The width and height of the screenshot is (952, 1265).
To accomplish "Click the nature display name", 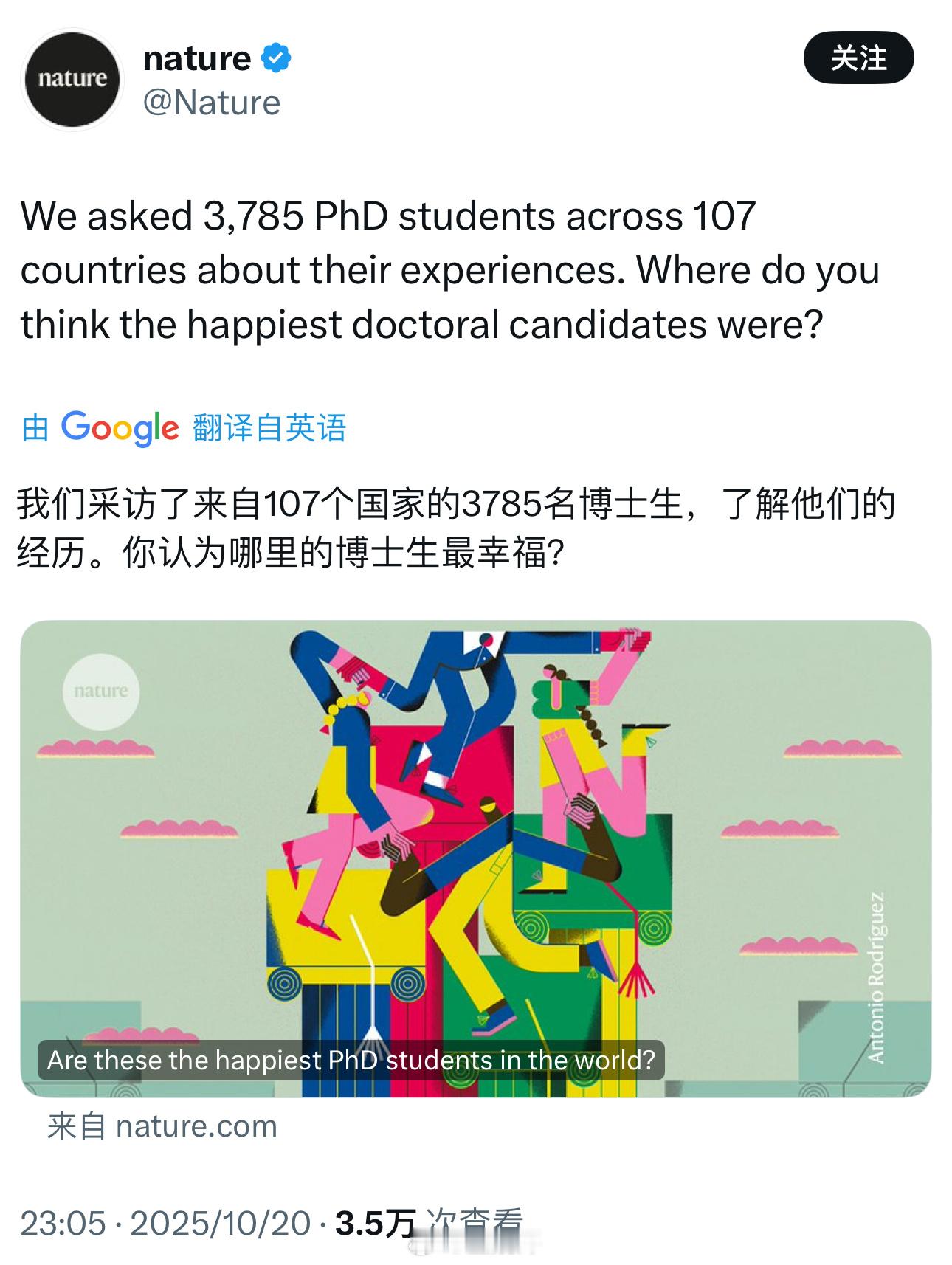I will (x=196, y=58).
